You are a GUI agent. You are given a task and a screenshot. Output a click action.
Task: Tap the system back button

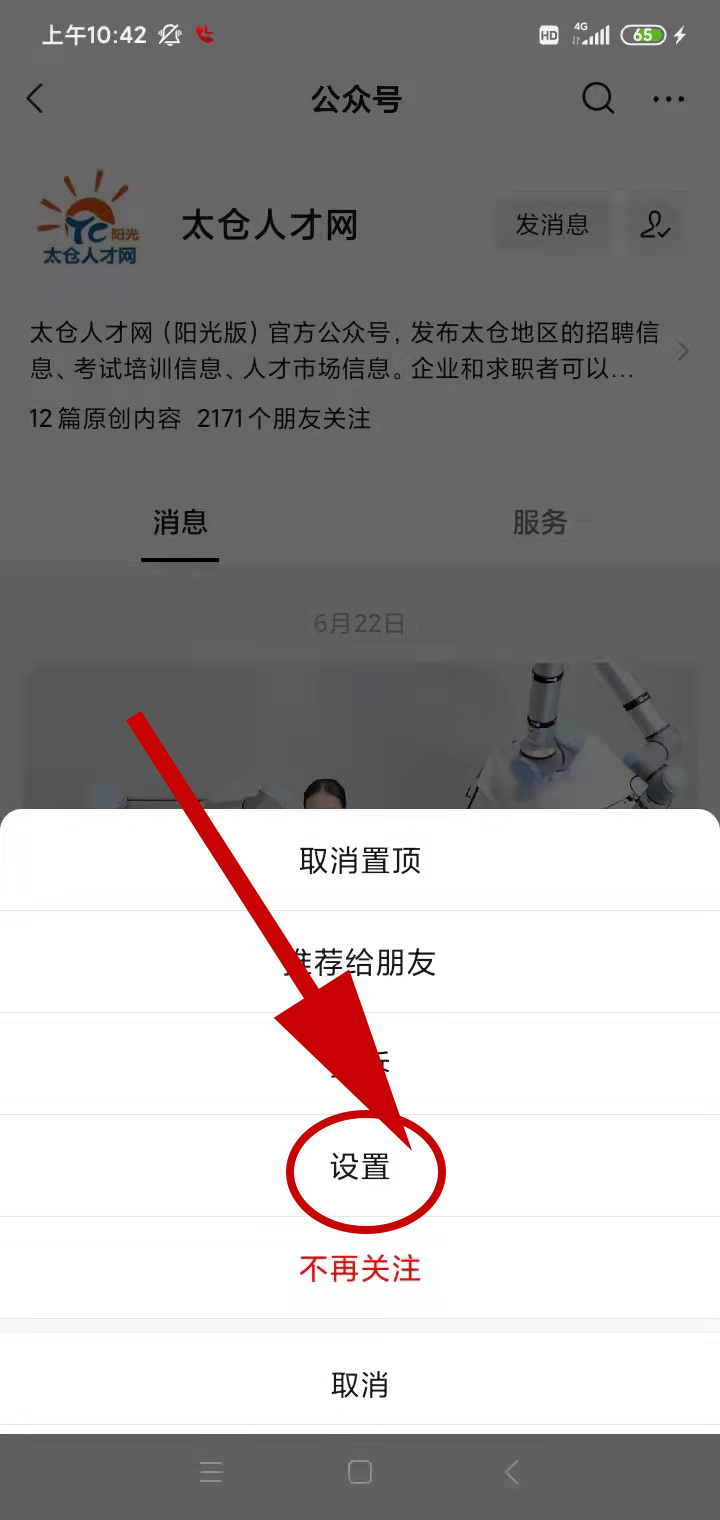(x=512, y=1472)
